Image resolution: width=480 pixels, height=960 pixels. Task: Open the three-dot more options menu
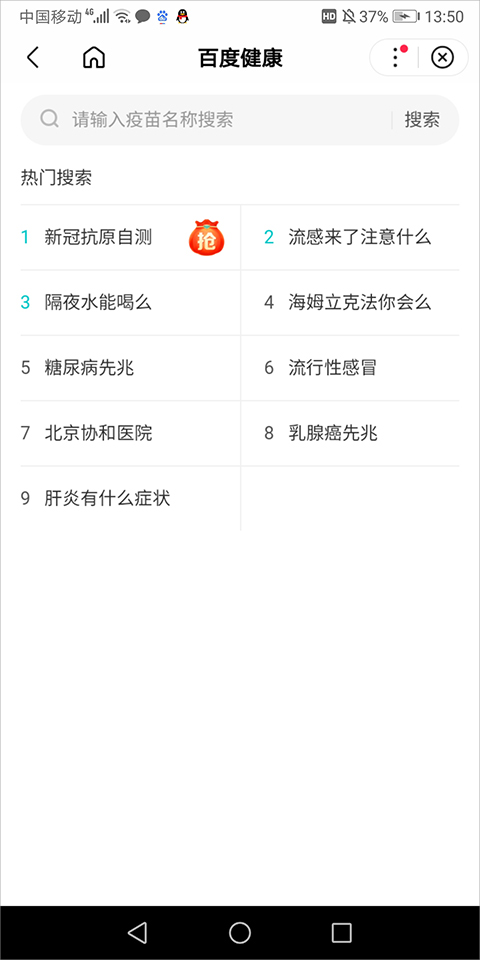pos(396,58)
